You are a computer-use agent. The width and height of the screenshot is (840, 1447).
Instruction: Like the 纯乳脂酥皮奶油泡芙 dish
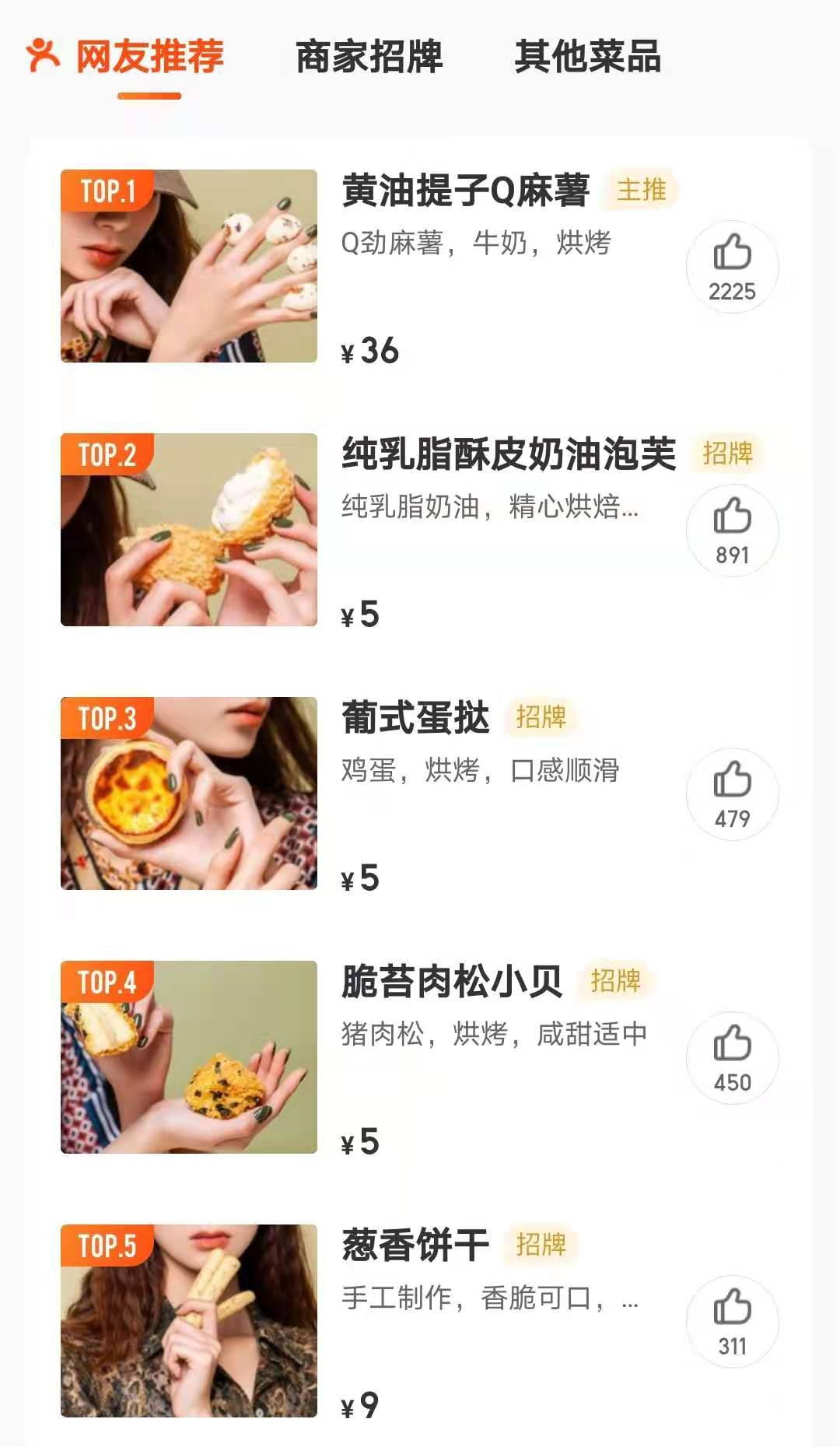(732, 531)
